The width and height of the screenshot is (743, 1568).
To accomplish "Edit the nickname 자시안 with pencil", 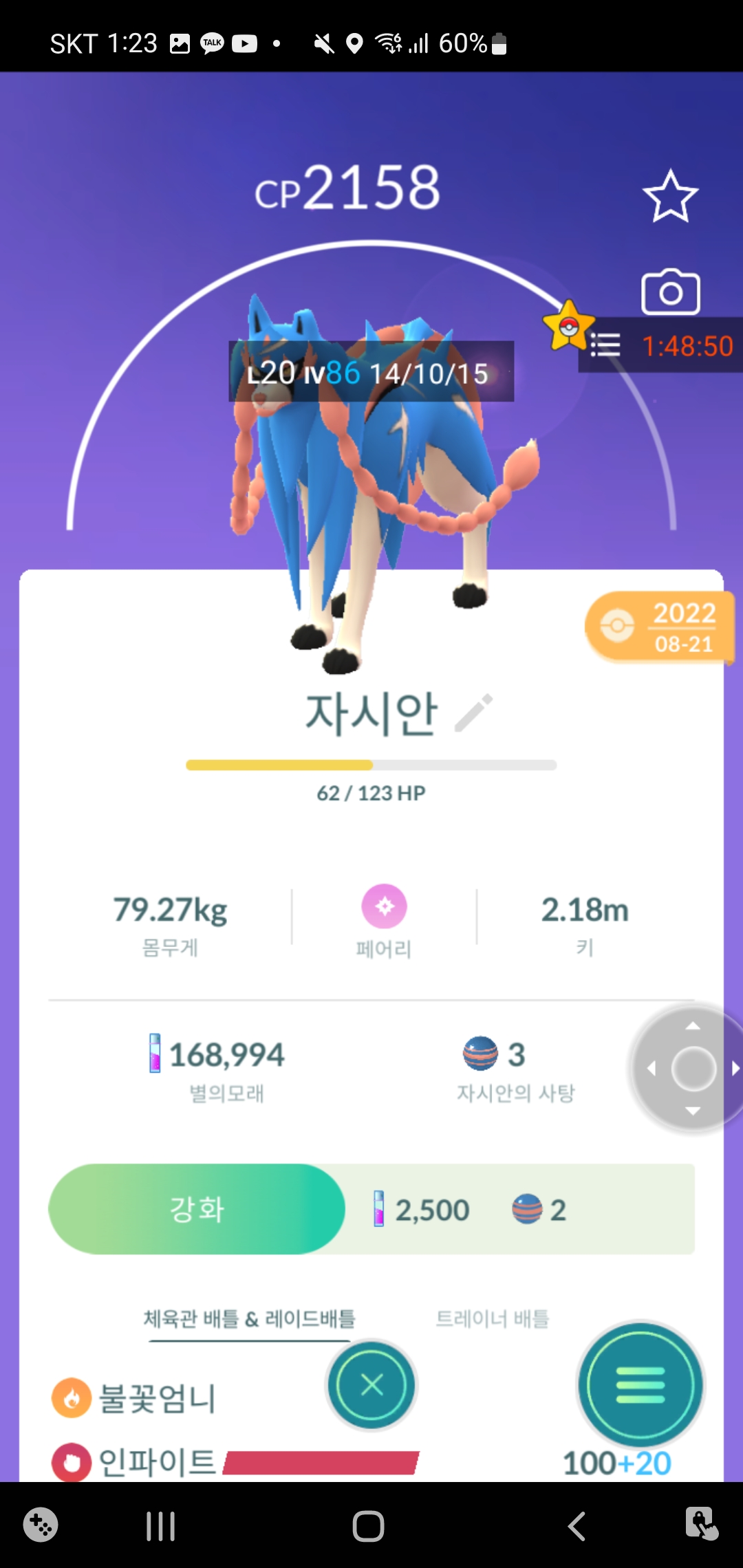I will (x=474, y=712).
